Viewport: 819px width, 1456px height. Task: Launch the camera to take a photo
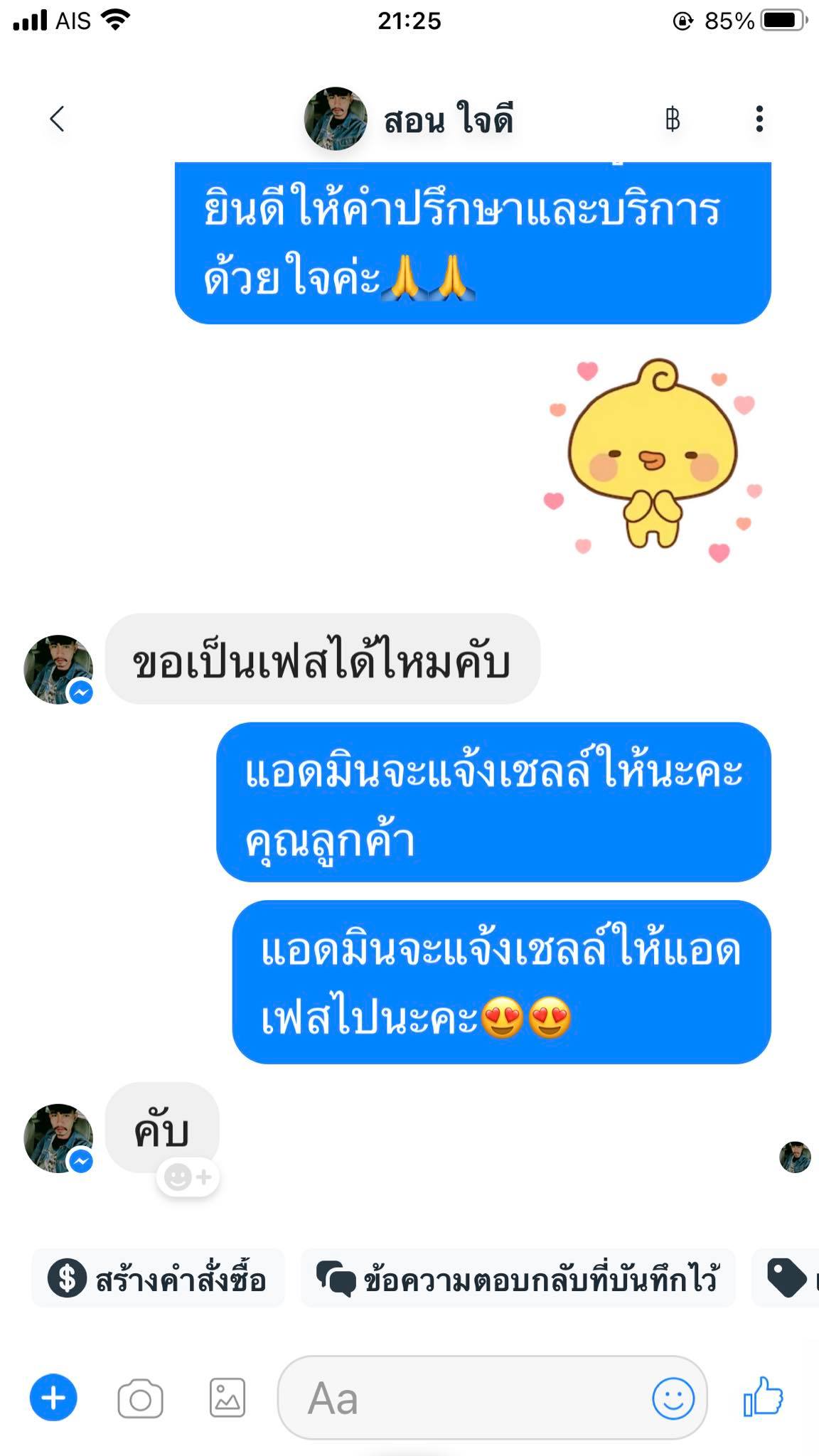tap(140, 1398)
